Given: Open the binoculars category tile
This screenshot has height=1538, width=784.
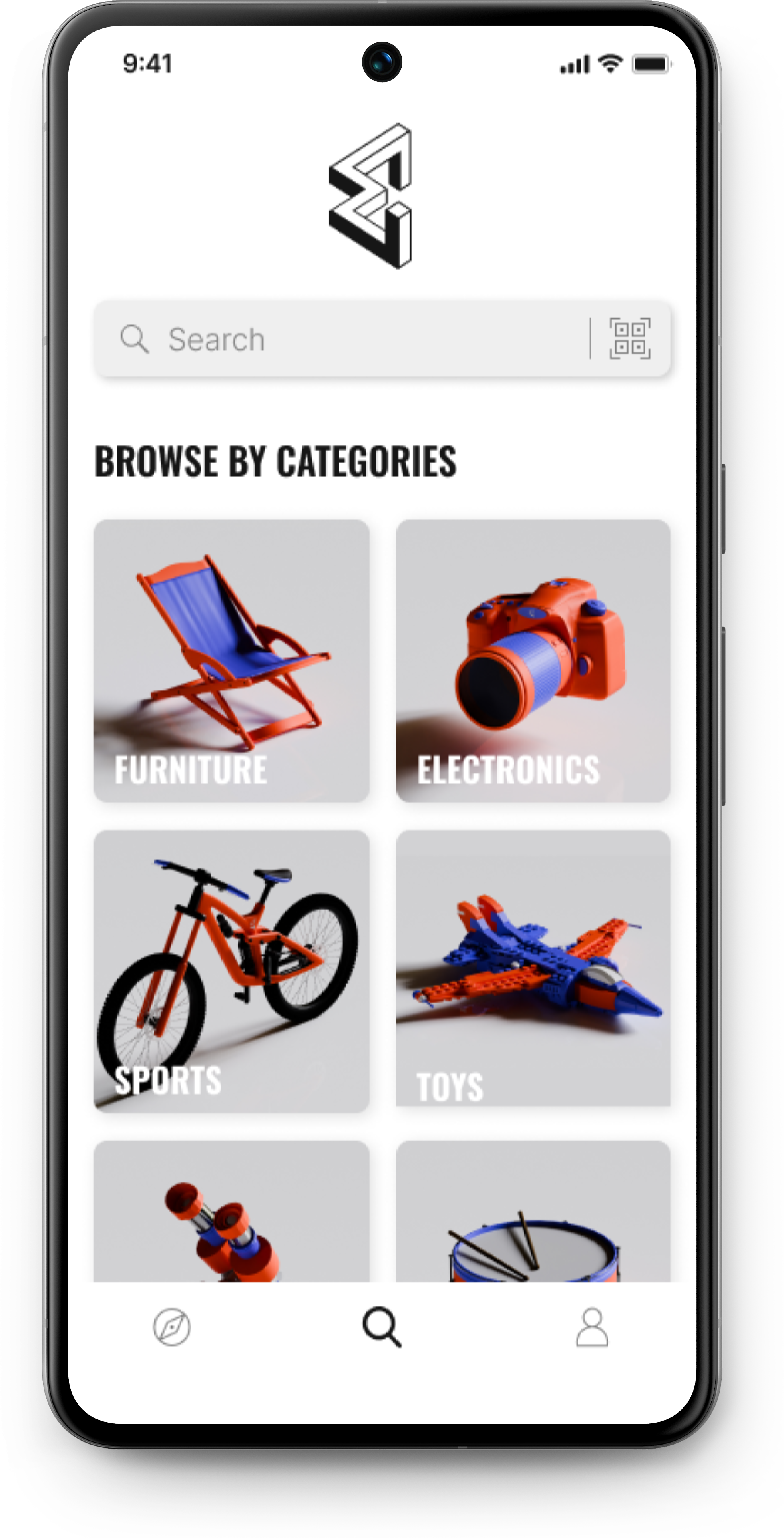Looking at the screenshot, I should pyautogui.click(x=231, y=1211).
